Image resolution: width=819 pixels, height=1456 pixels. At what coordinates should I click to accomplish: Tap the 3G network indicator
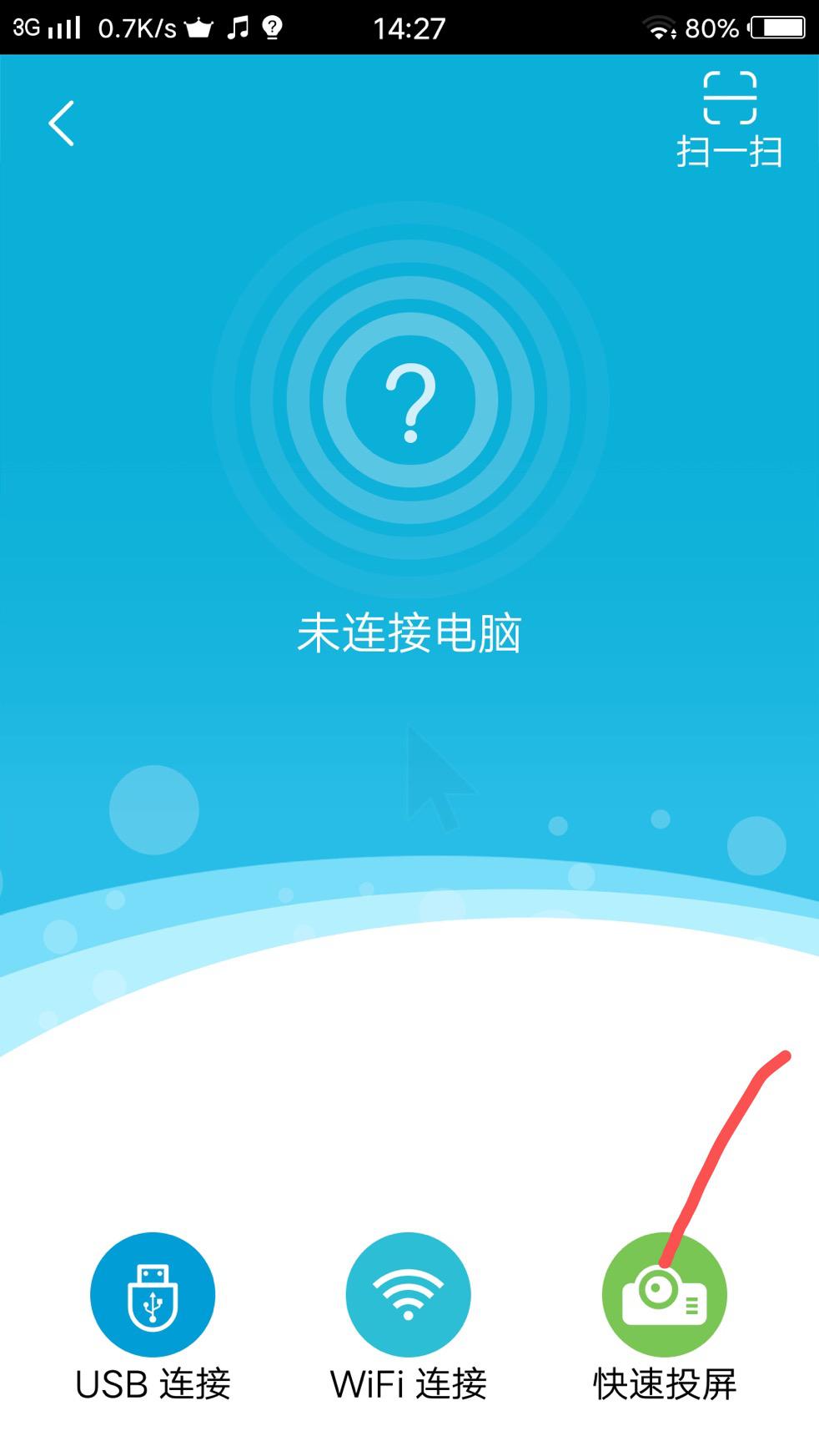(23, 28)
